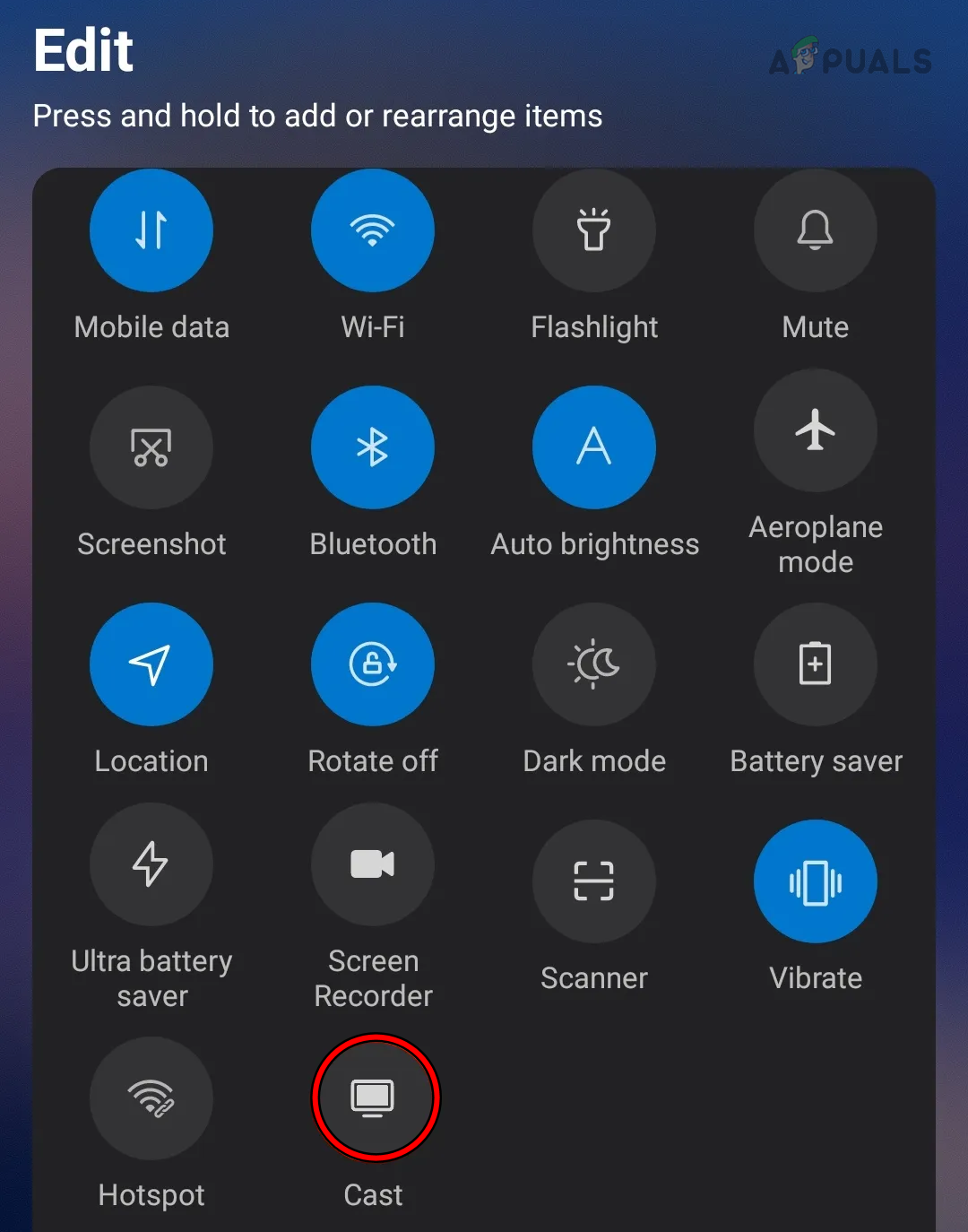Click the Appuals logo

[x=850, y=61]
